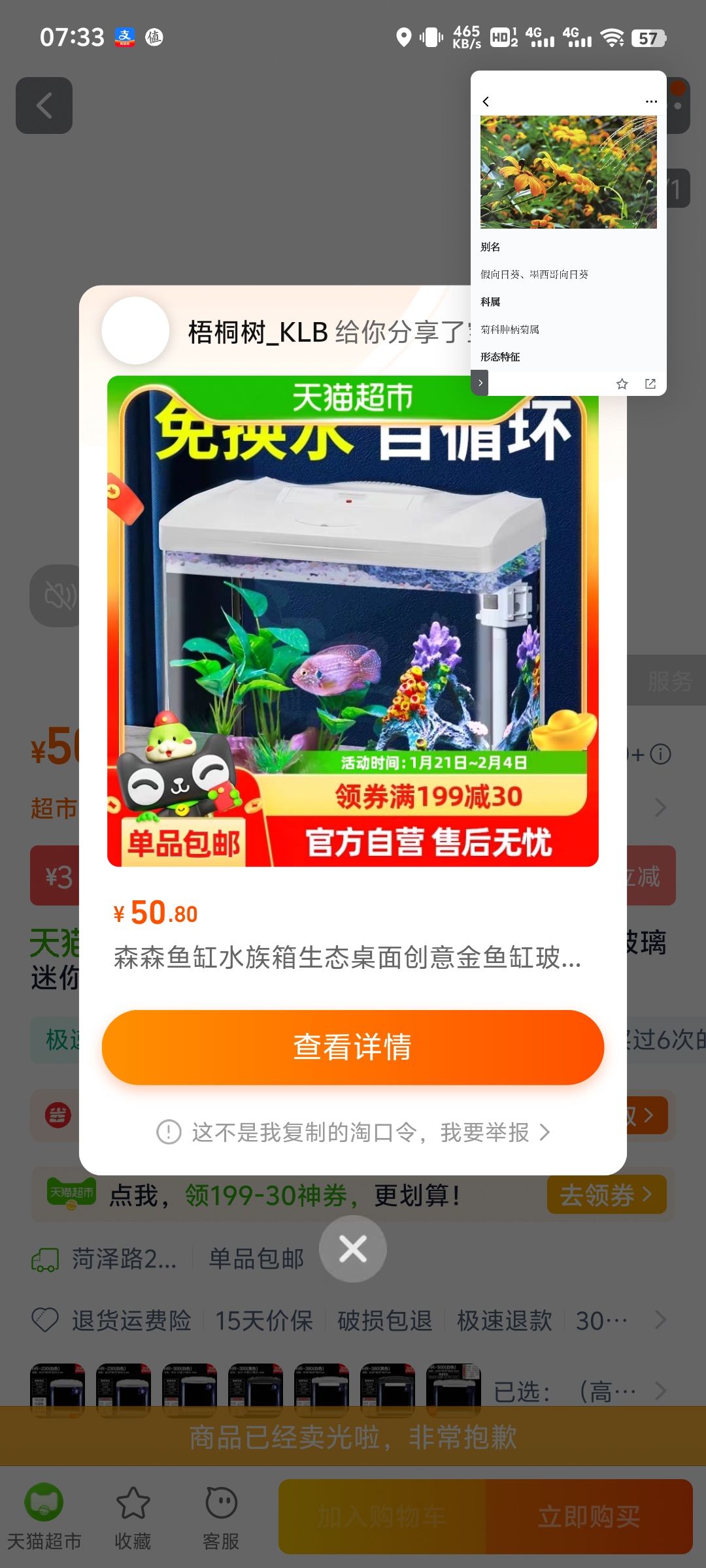Tap the page back arrow at top left
706x1568 pixels.
pyautogui.click(x=44, y=106)
